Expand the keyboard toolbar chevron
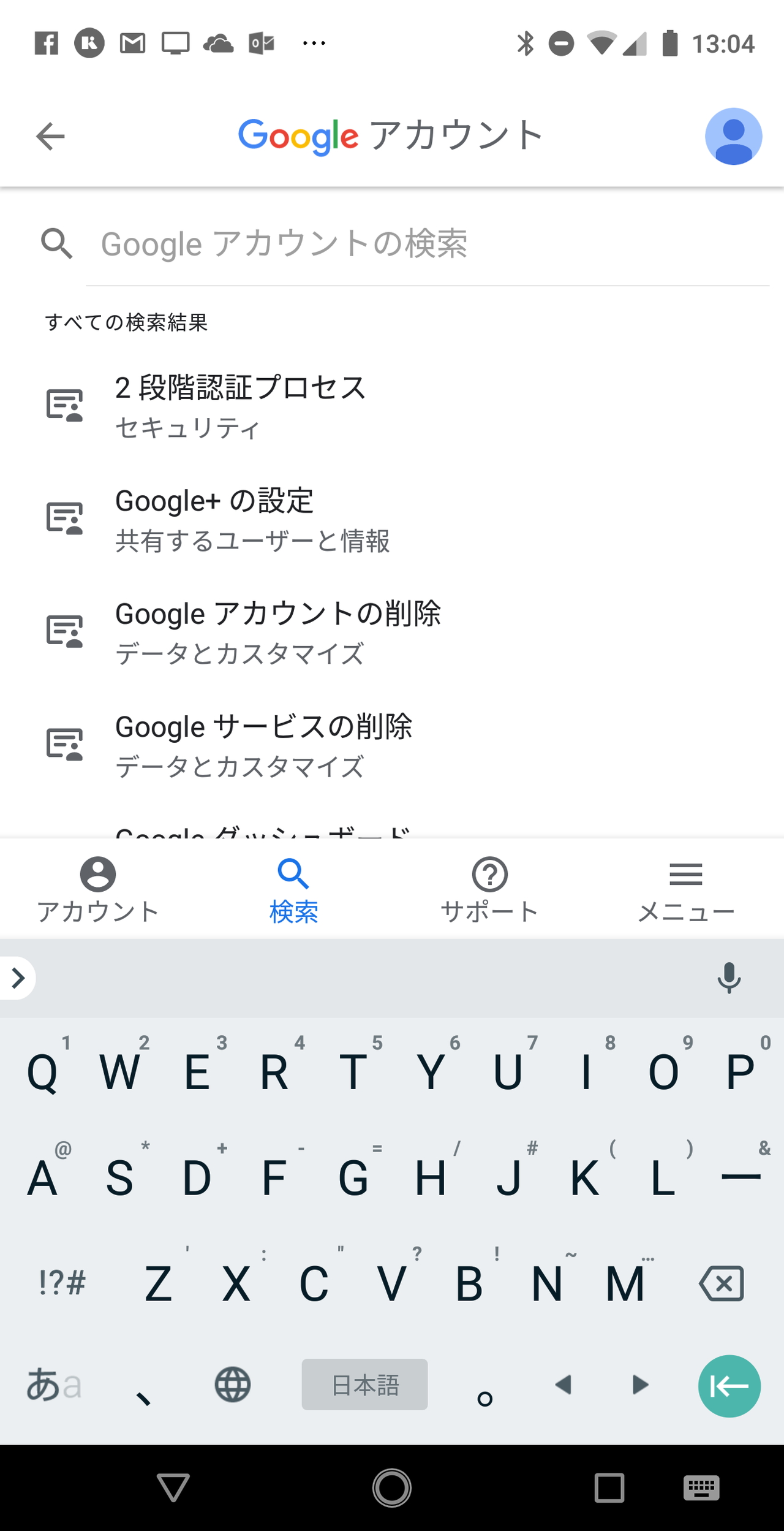 (17, 978)
